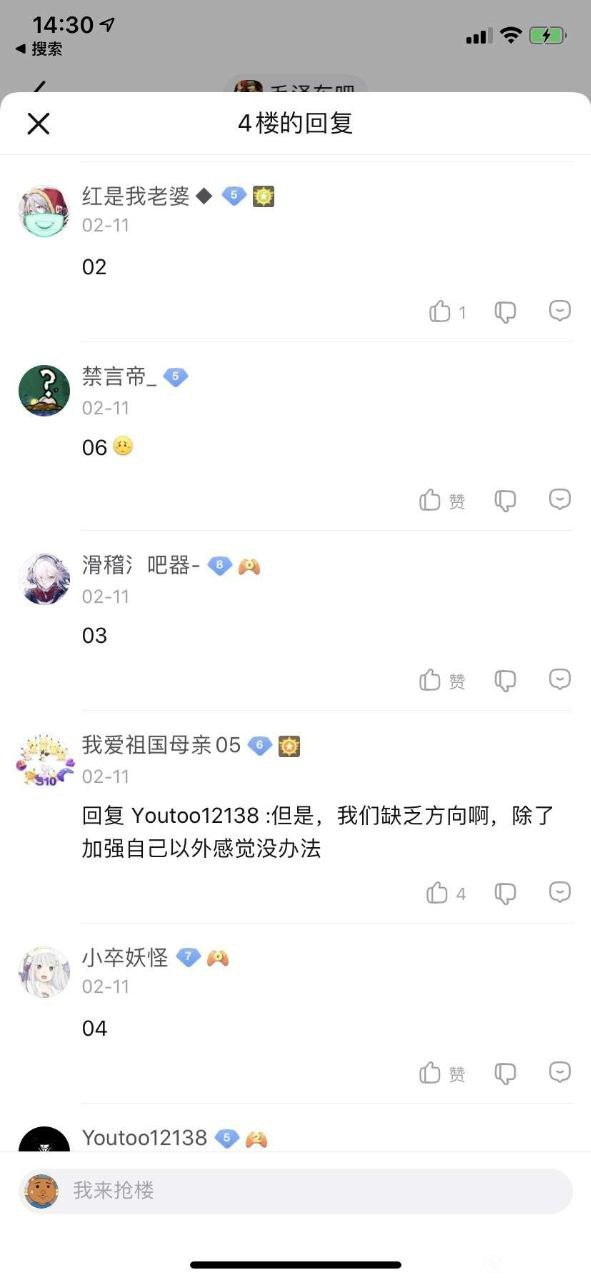Return to 搜索 via status bar back link
Screen dimensions: 591x1280
point(38,49)
